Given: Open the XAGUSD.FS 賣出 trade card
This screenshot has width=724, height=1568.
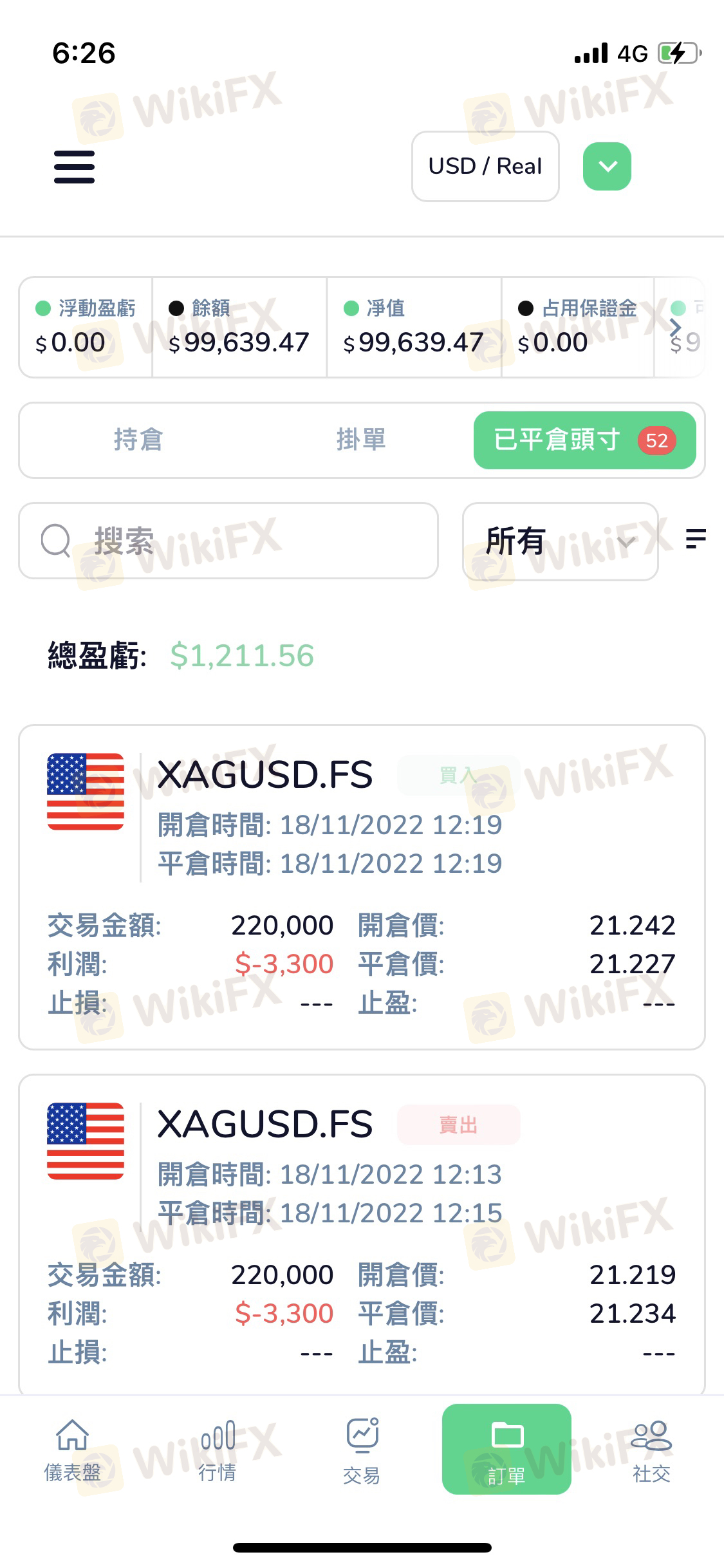Looking at the screenshot, I should [362, 1235].
